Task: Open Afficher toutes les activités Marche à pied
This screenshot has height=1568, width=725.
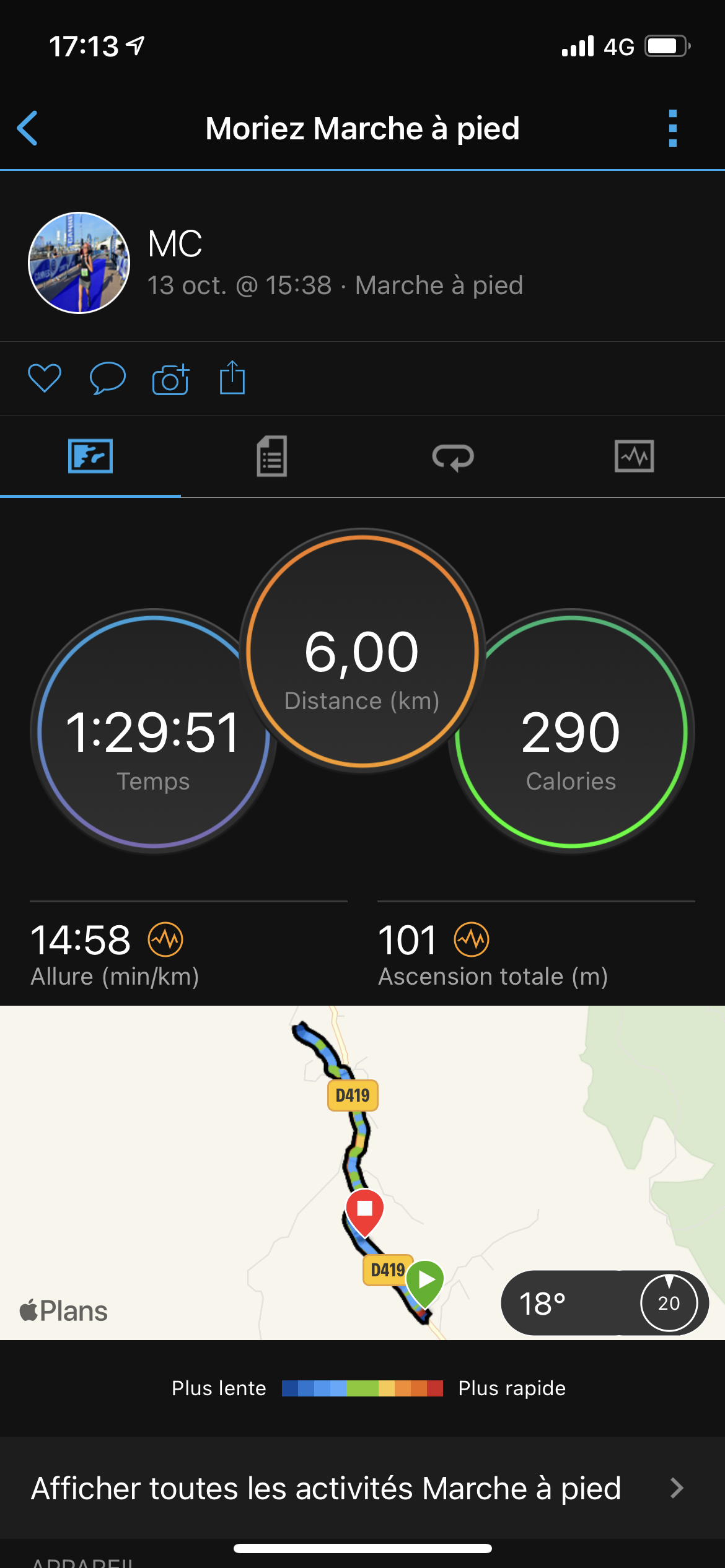Action: 362,1488
